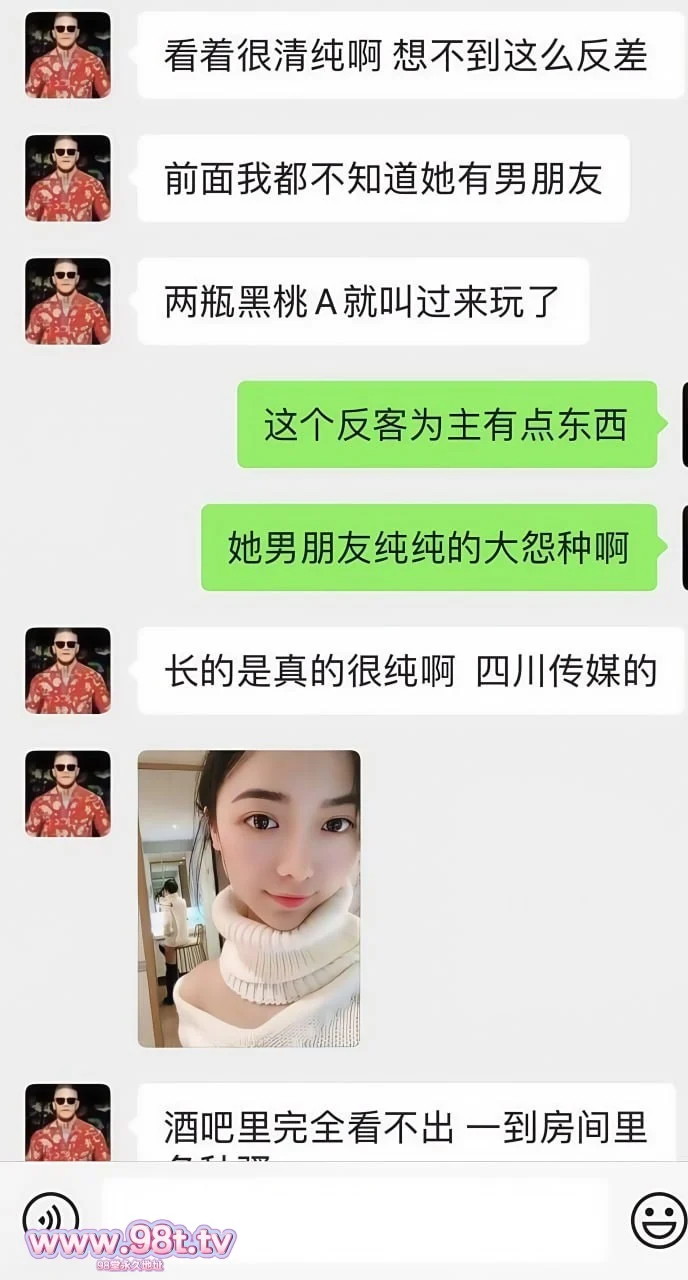
Task: Open sender's avatar beside the 两瓶黑桃A message
Action: [x=68, y=301]
